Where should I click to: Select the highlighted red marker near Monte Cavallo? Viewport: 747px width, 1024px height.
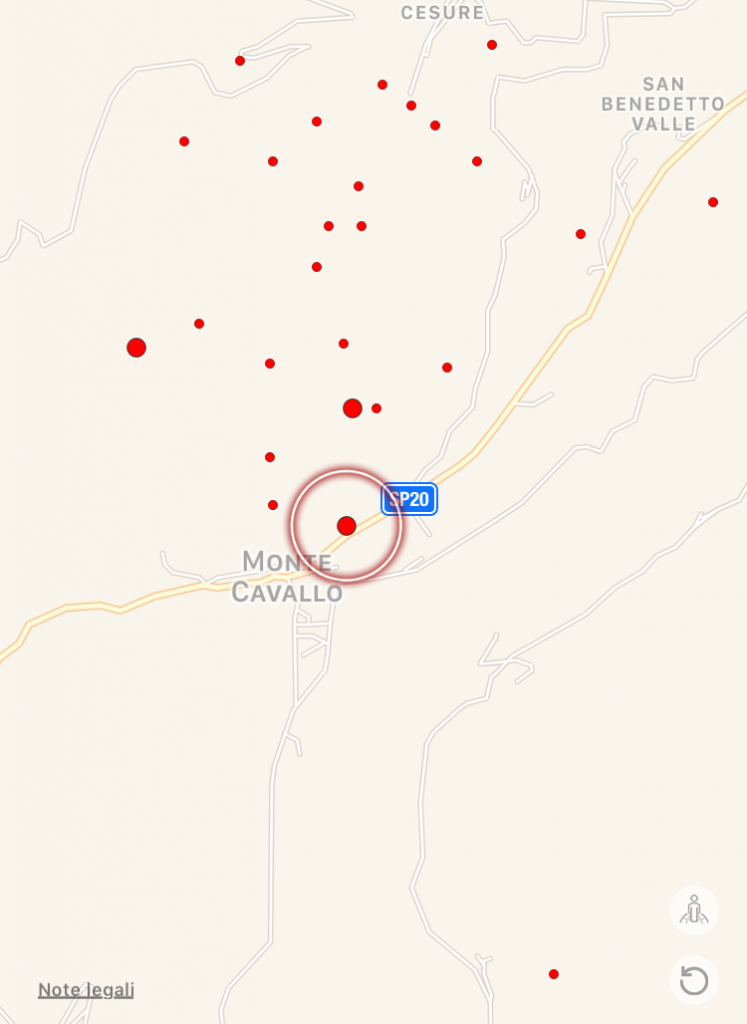point(347,526)
